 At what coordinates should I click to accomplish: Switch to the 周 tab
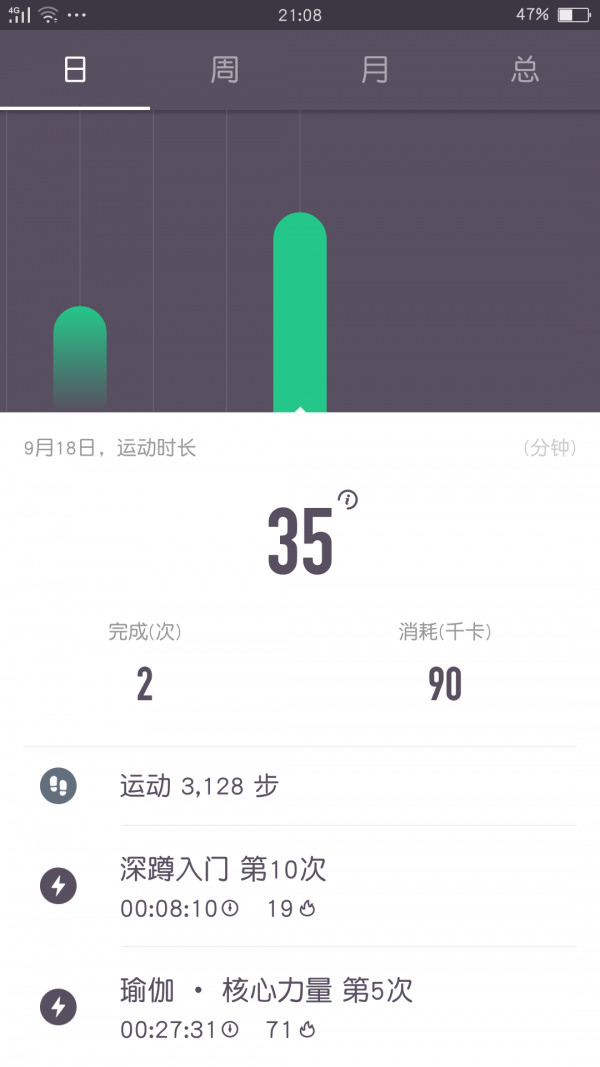[224, 69]
